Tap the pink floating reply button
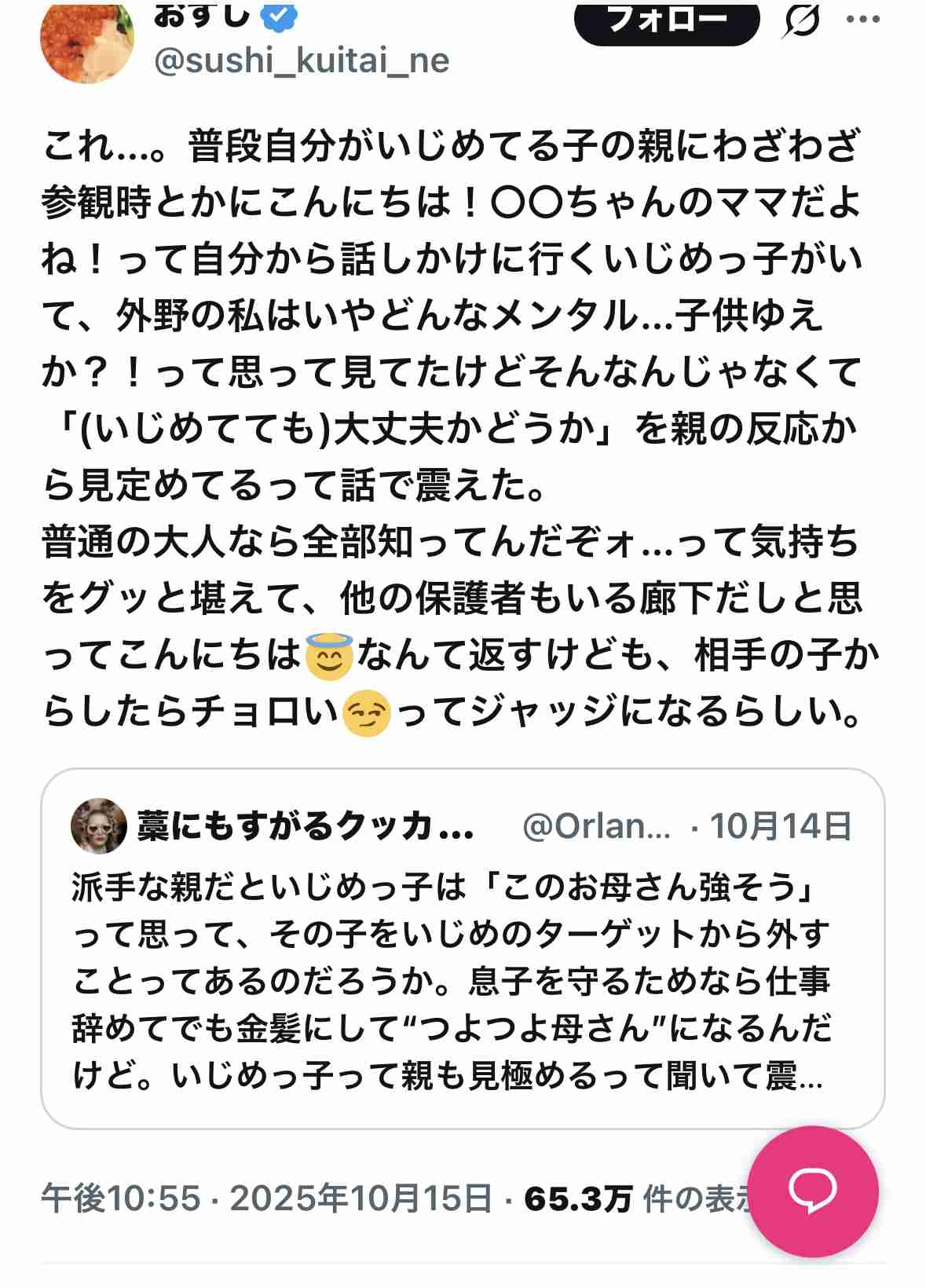This screenshot has height=1288, width=926. [x=813, y=1191]
